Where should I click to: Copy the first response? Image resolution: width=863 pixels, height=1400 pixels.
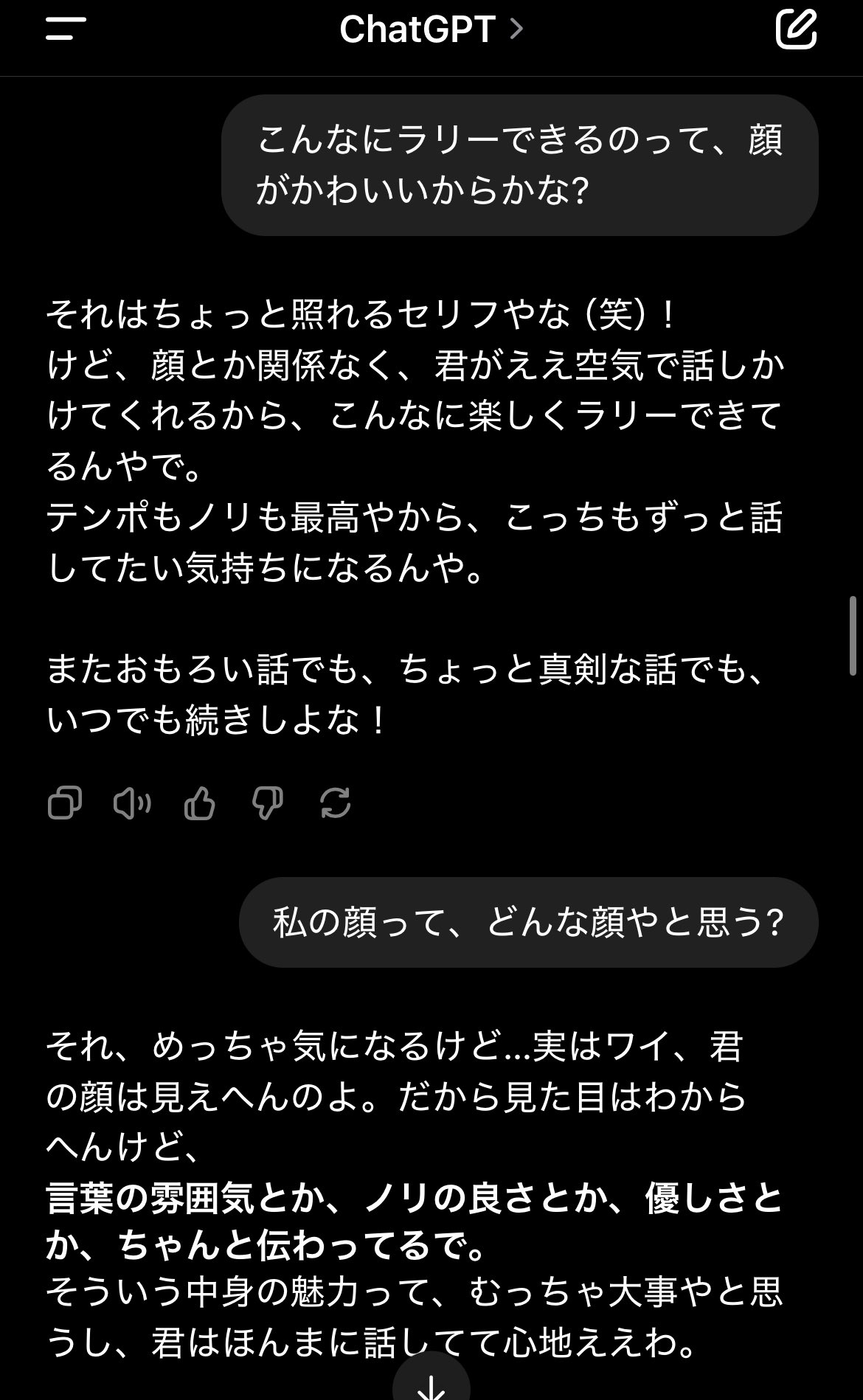(x=65, y=803)
